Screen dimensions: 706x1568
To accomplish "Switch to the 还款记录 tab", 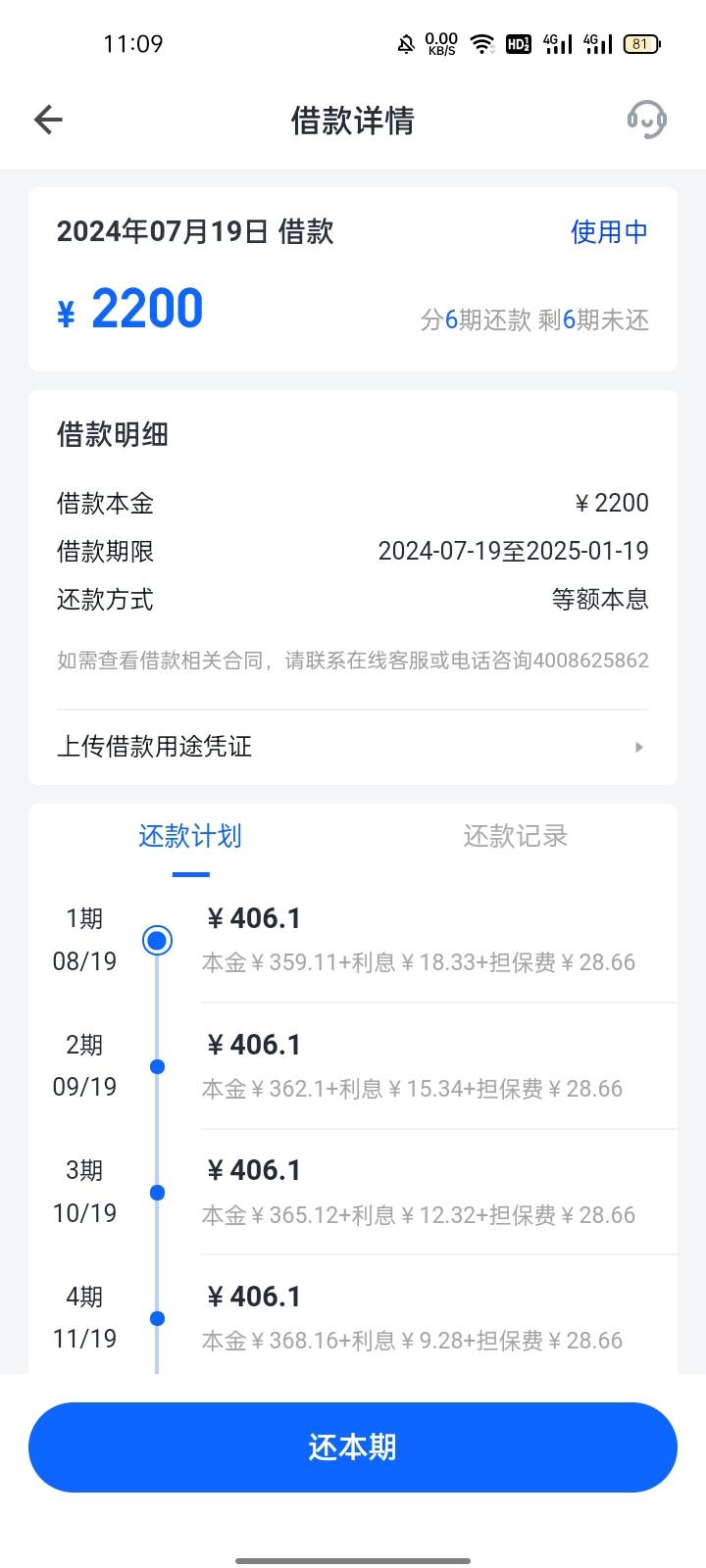I will click(x=515, y=836).
